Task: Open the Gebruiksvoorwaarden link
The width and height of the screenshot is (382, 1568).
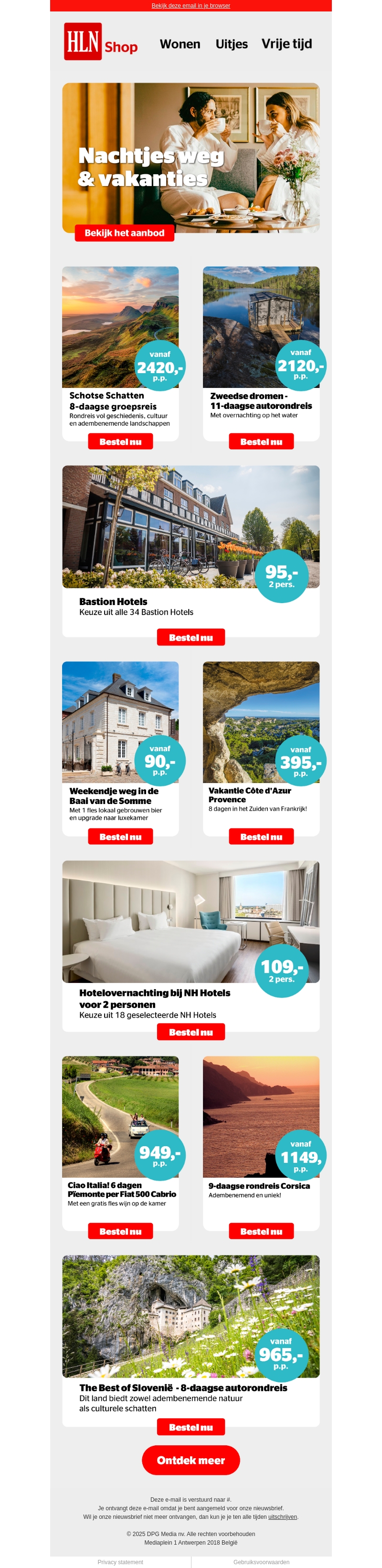Action: tap(261, 1562)
